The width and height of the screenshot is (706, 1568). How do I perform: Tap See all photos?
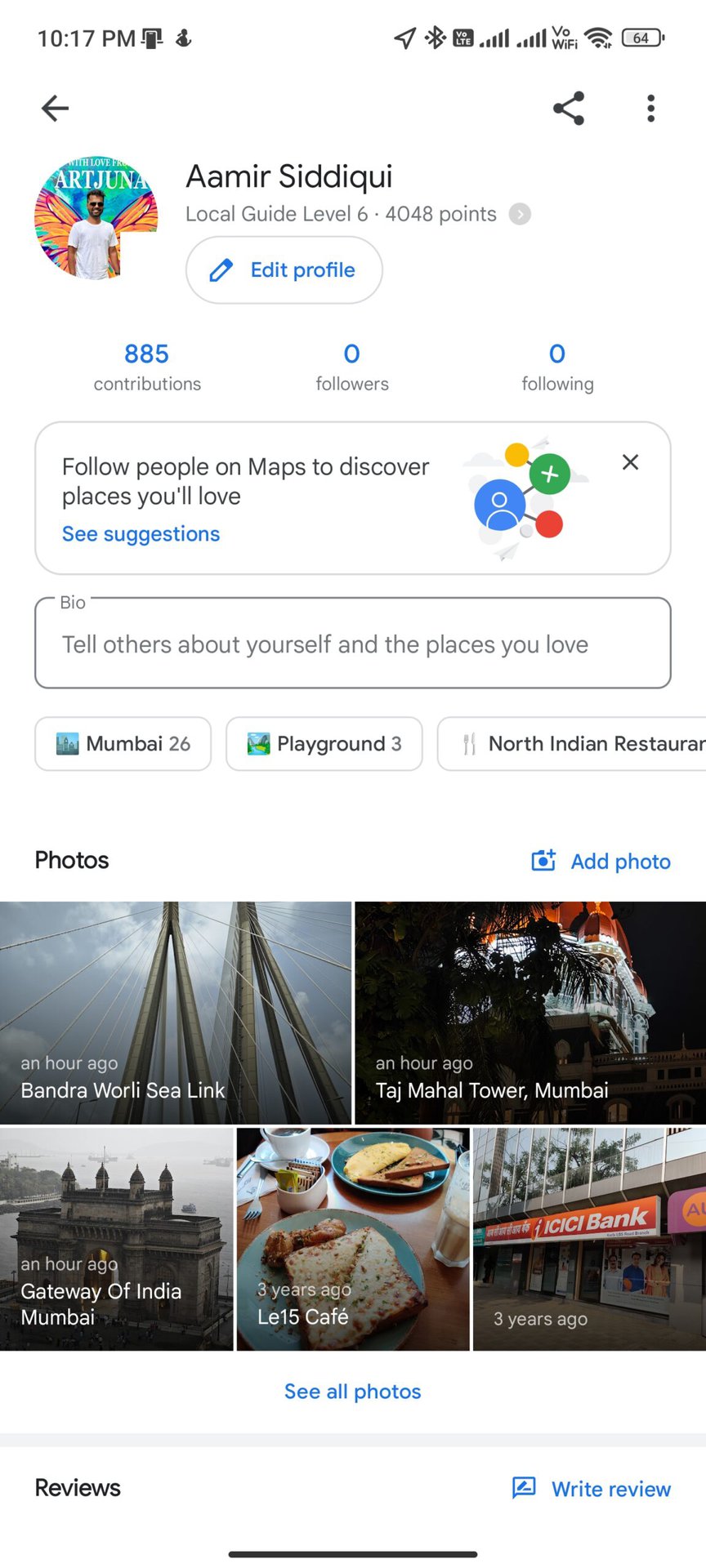click(x=352, y=1392)
